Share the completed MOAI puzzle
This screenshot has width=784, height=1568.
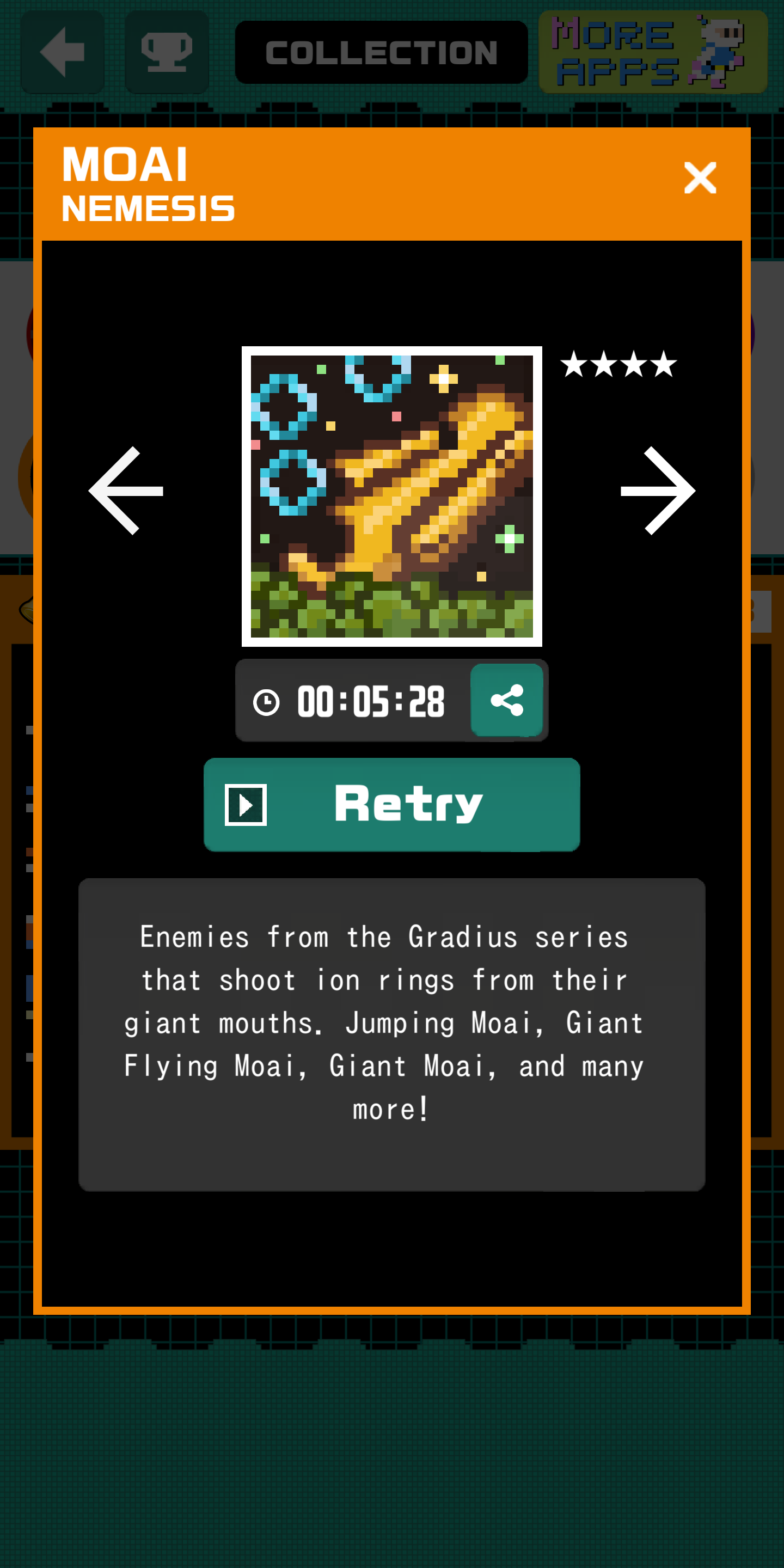(506, 700)
